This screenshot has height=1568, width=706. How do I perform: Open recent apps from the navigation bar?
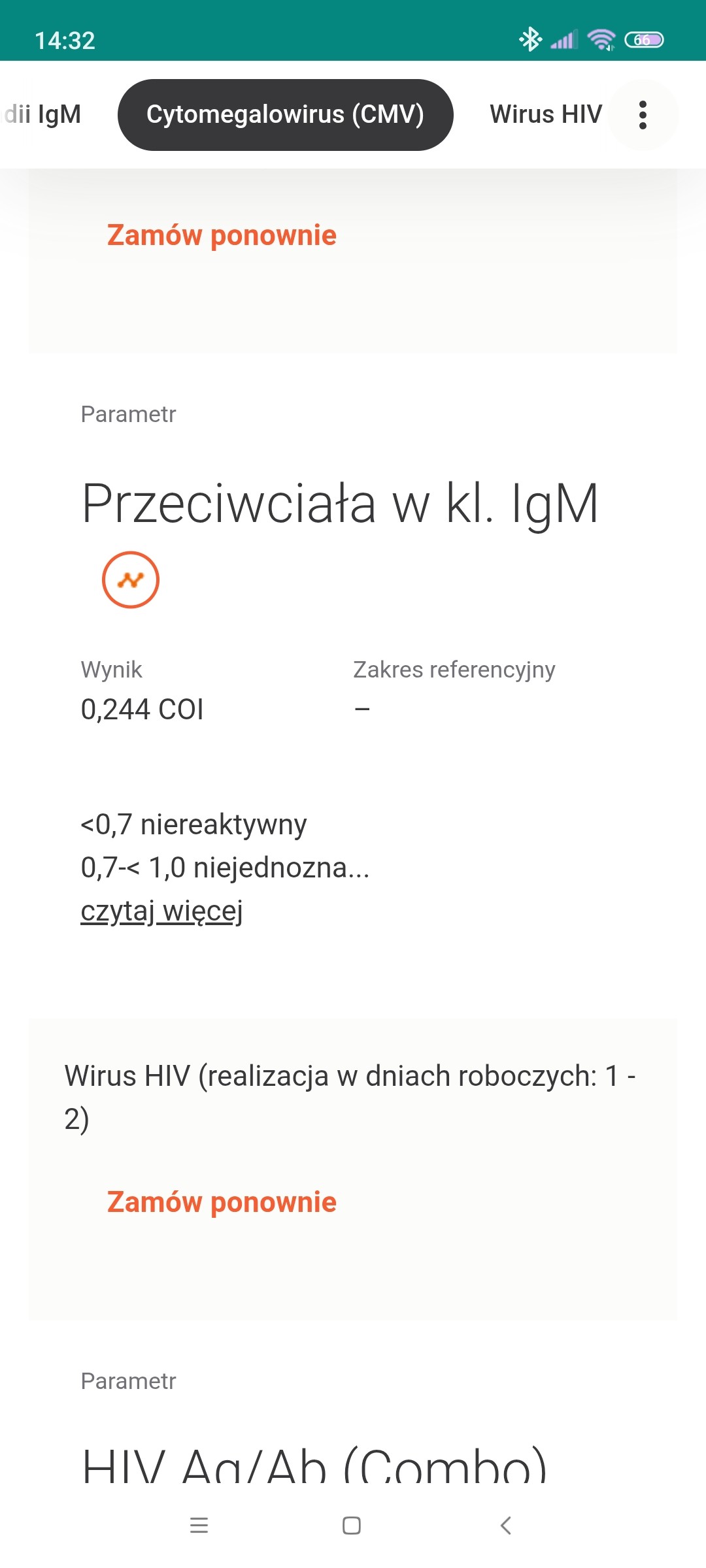[199, 1526]
